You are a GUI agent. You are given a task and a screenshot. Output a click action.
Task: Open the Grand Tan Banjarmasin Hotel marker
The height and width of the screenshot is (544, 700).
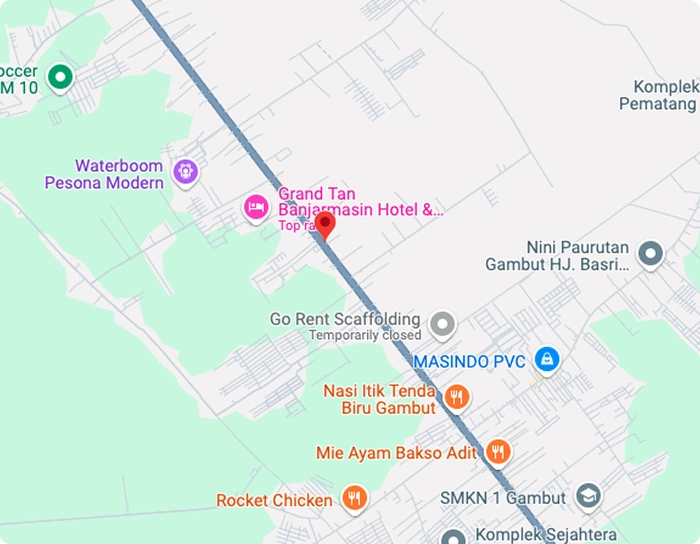(x=256, y=207)
